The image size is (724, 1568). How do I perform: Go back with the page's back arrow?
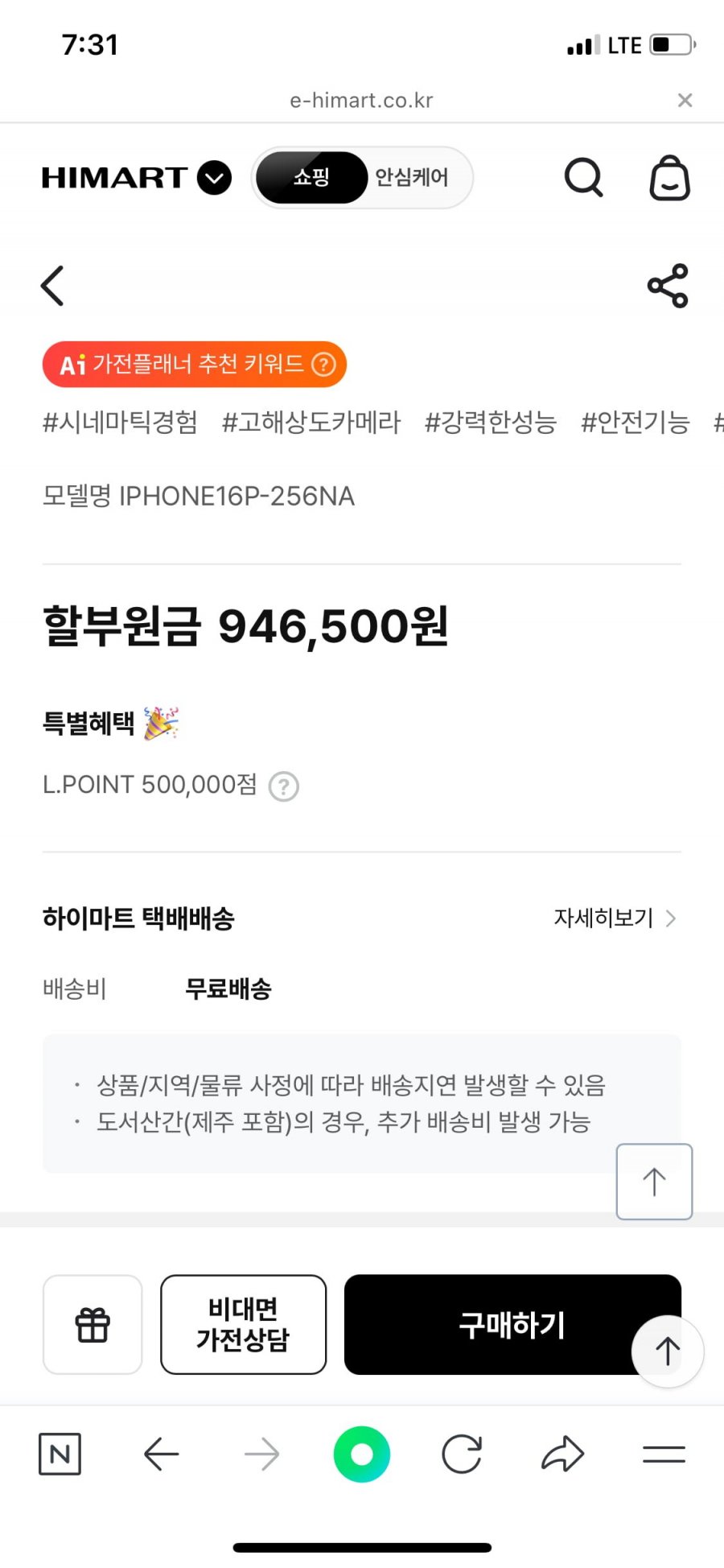point(53,286)
